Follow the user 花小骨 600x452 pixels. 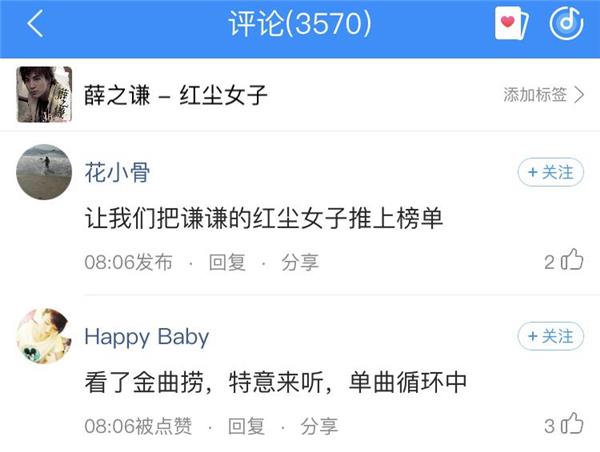click(x=550, y=172)
